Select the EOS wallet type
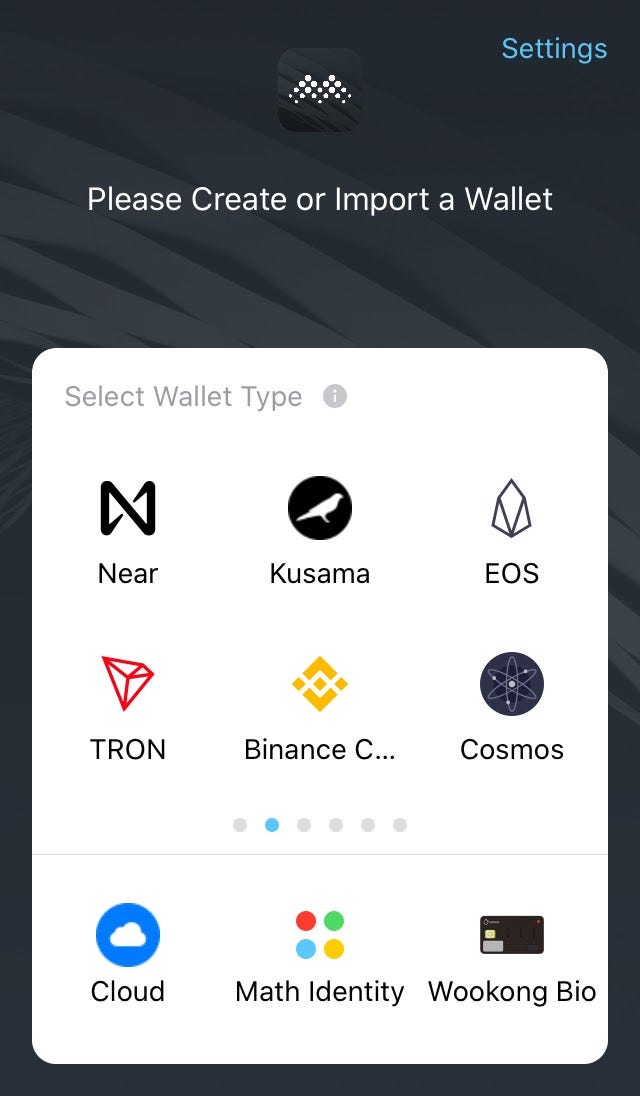Screen dimensions: 640x1096 coord(512,530)
